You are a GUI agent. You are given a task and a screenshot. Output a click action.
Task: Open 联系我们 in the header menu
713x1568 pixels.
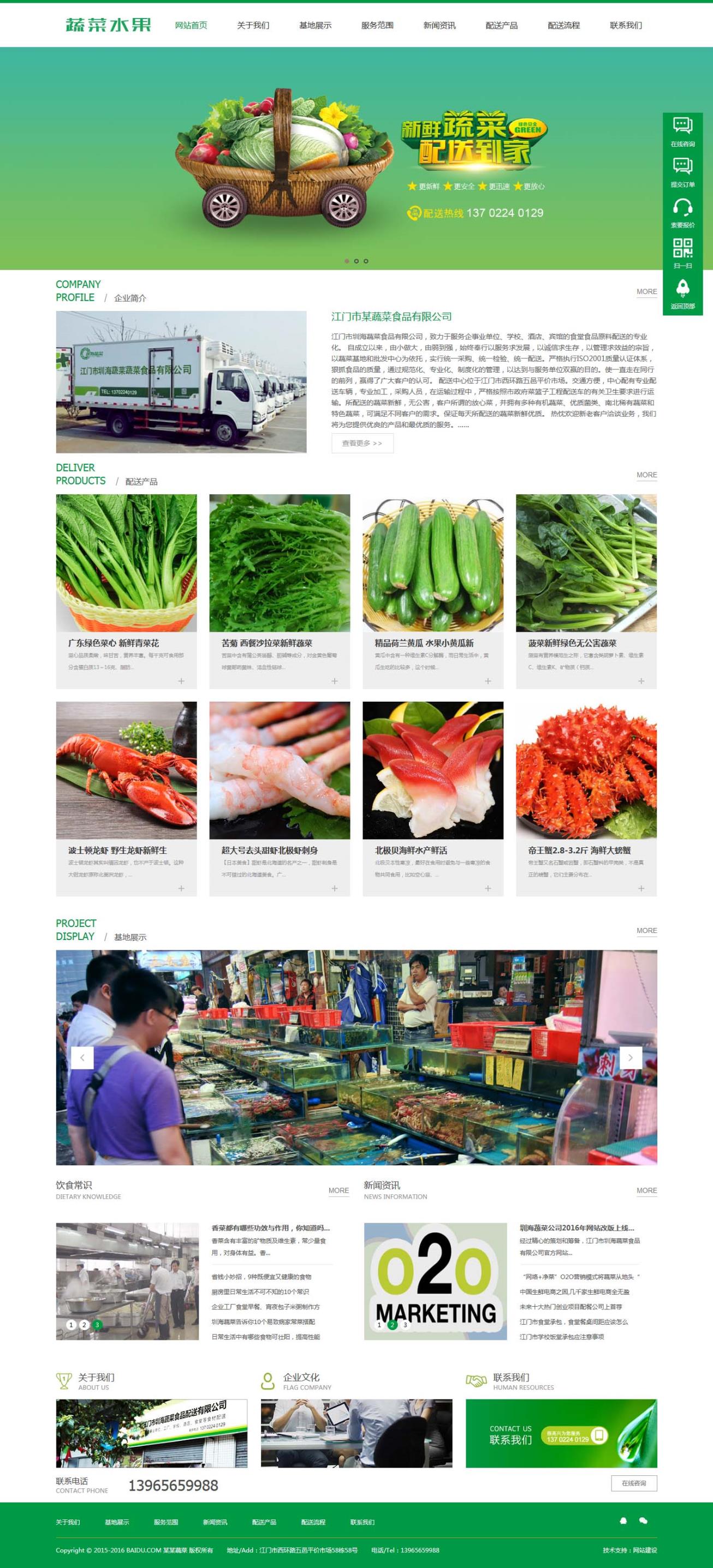[x=625, y=25]
